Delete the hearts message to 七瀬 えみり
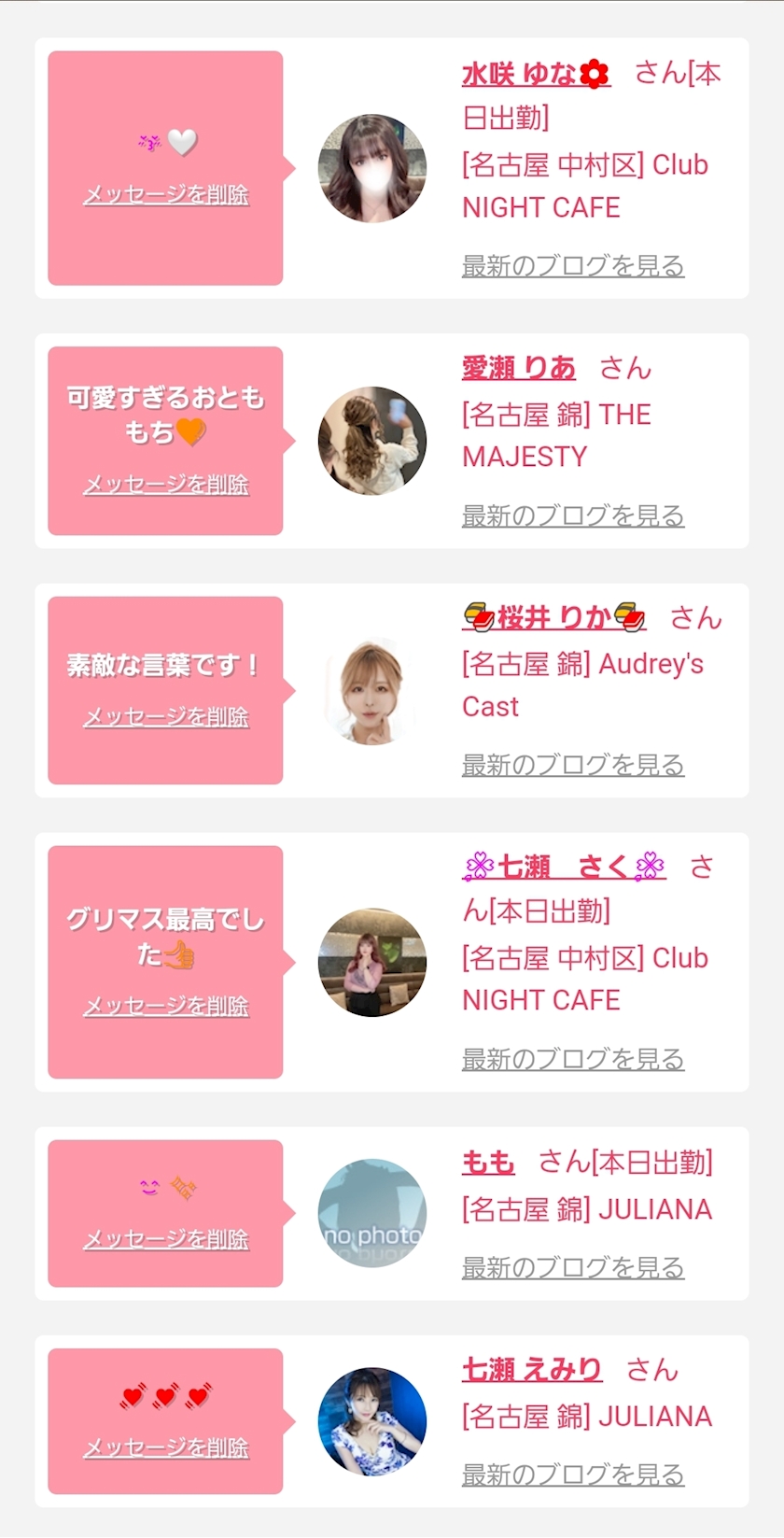Screen dimensions: 784x1538 pyautogui.click(x=166, y=1447)
